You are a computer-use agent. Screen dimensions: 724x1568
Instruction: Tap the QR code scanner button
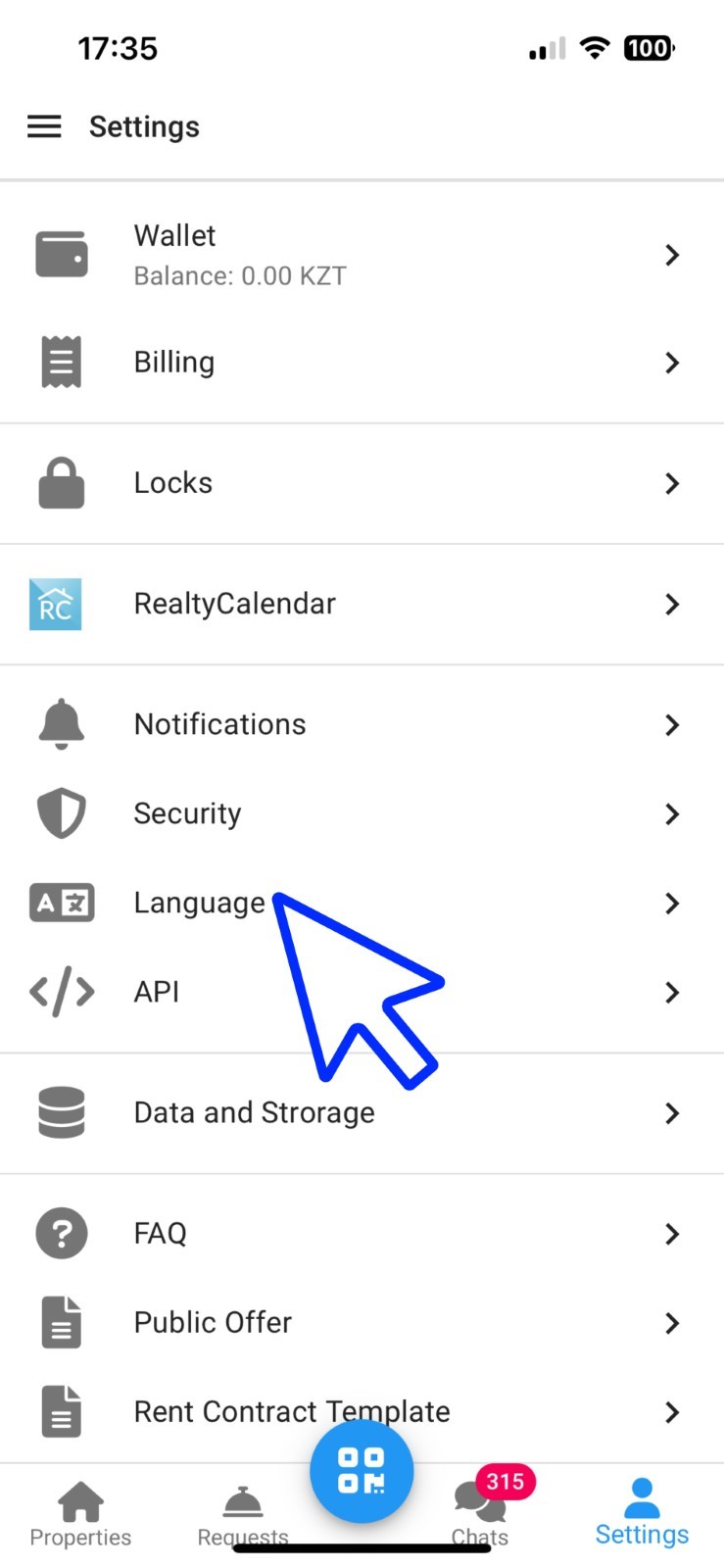[362, 1471]
